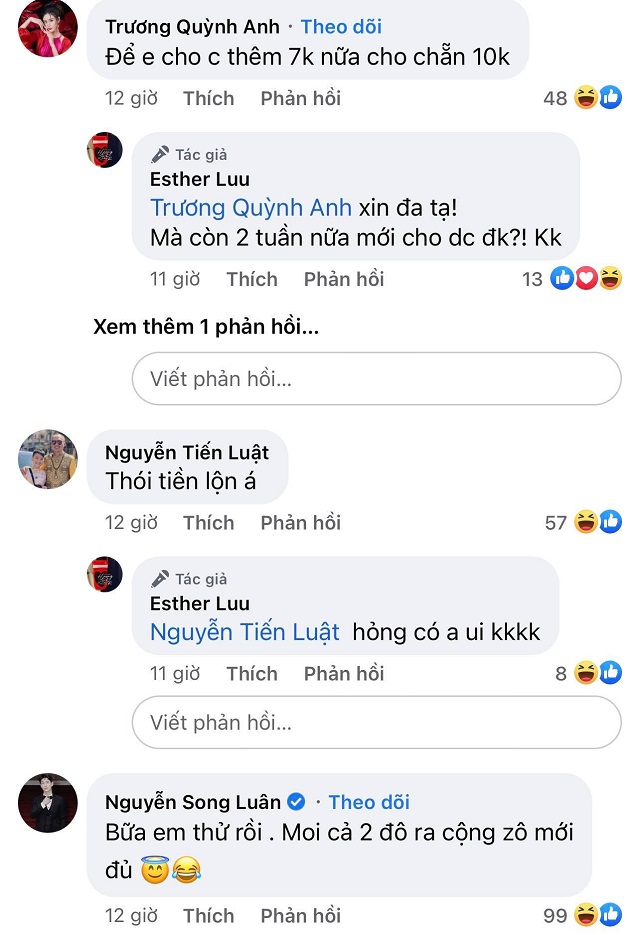Tap the reply field under Nguyễn Tiến Luật's thread
The width and height of the screenshot is (640, 935).
(376, 721)
